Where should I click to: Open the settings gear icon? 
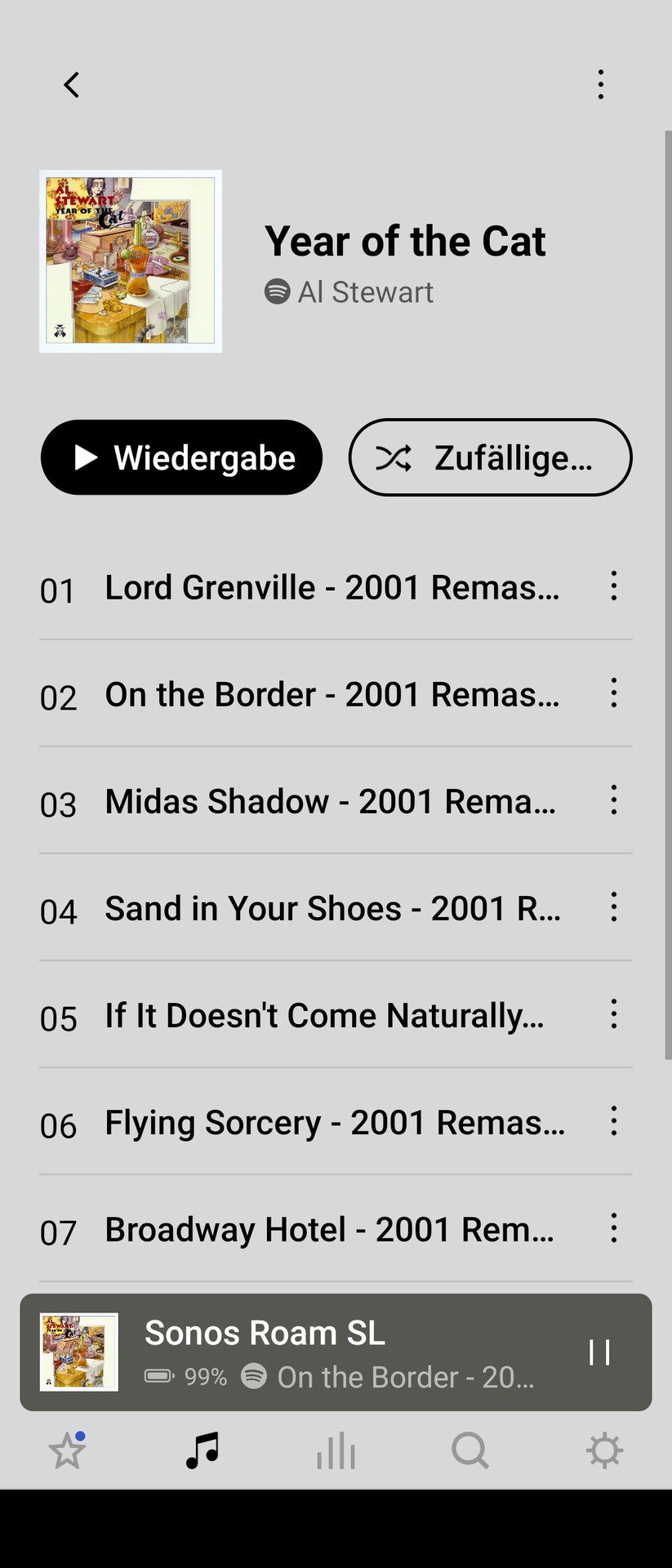tap(604, 1450)
